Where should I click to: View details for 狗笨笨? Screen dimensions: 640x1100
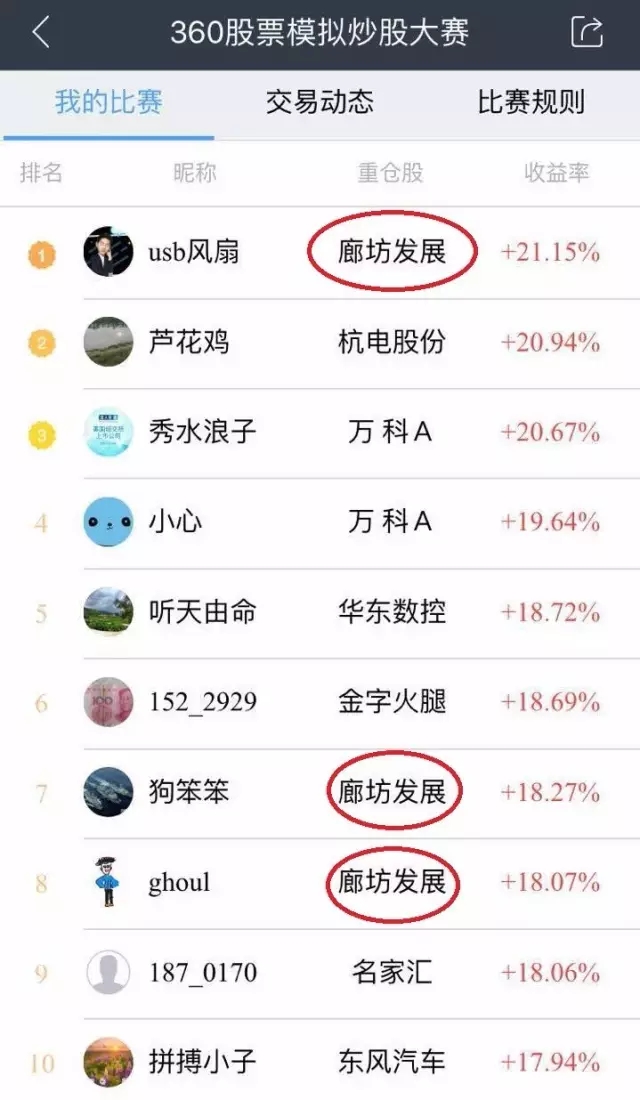click(320, 792)
